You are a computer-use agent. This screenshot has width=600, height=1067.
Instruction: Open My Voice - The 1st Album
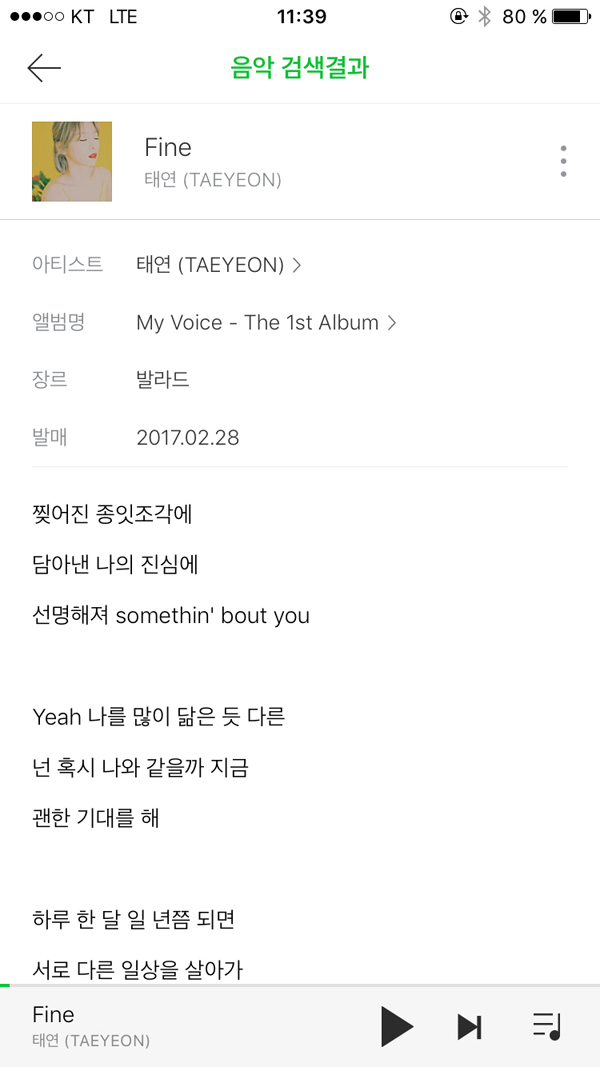pyautogui.click(x=266, y=323)
